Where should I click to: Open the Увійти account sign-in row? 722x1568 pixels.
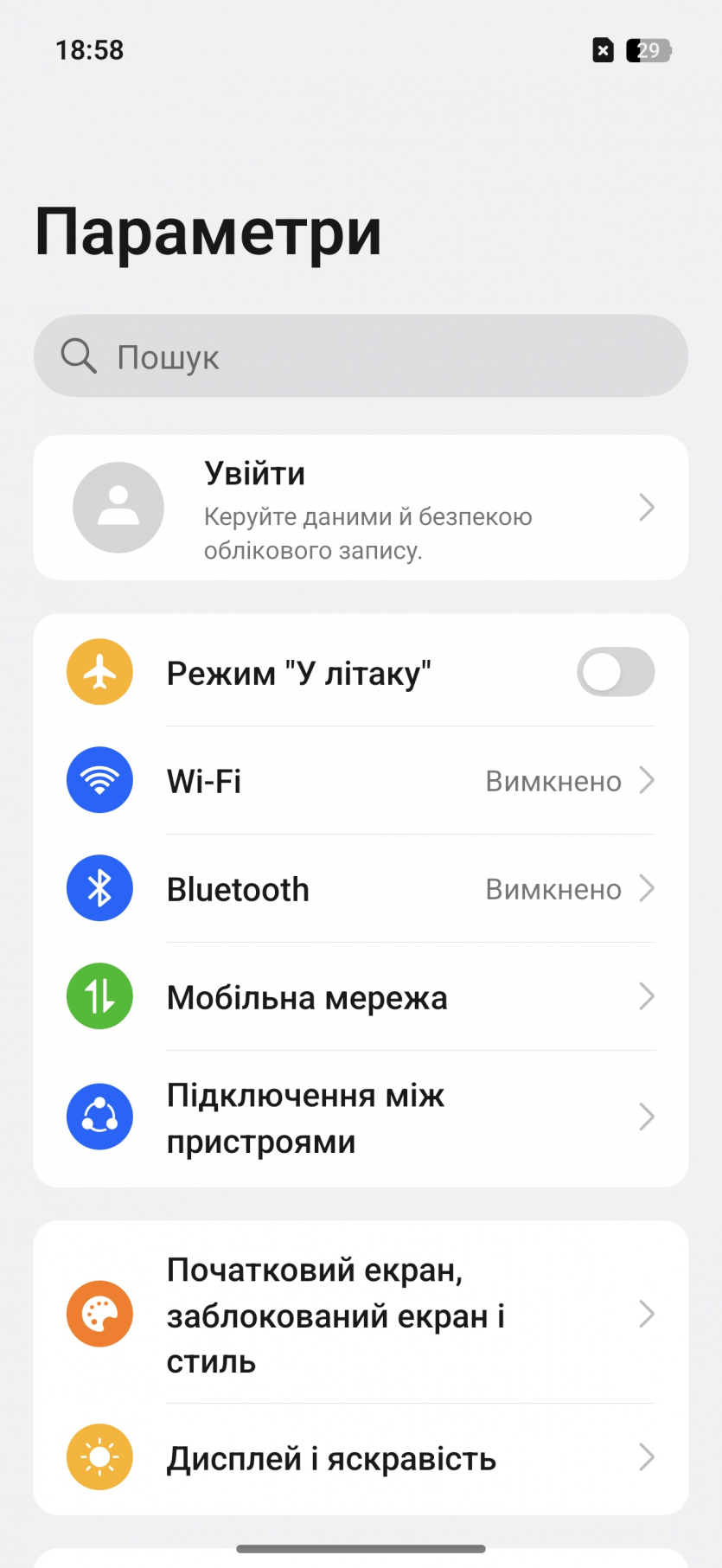[x=360, y=509]
